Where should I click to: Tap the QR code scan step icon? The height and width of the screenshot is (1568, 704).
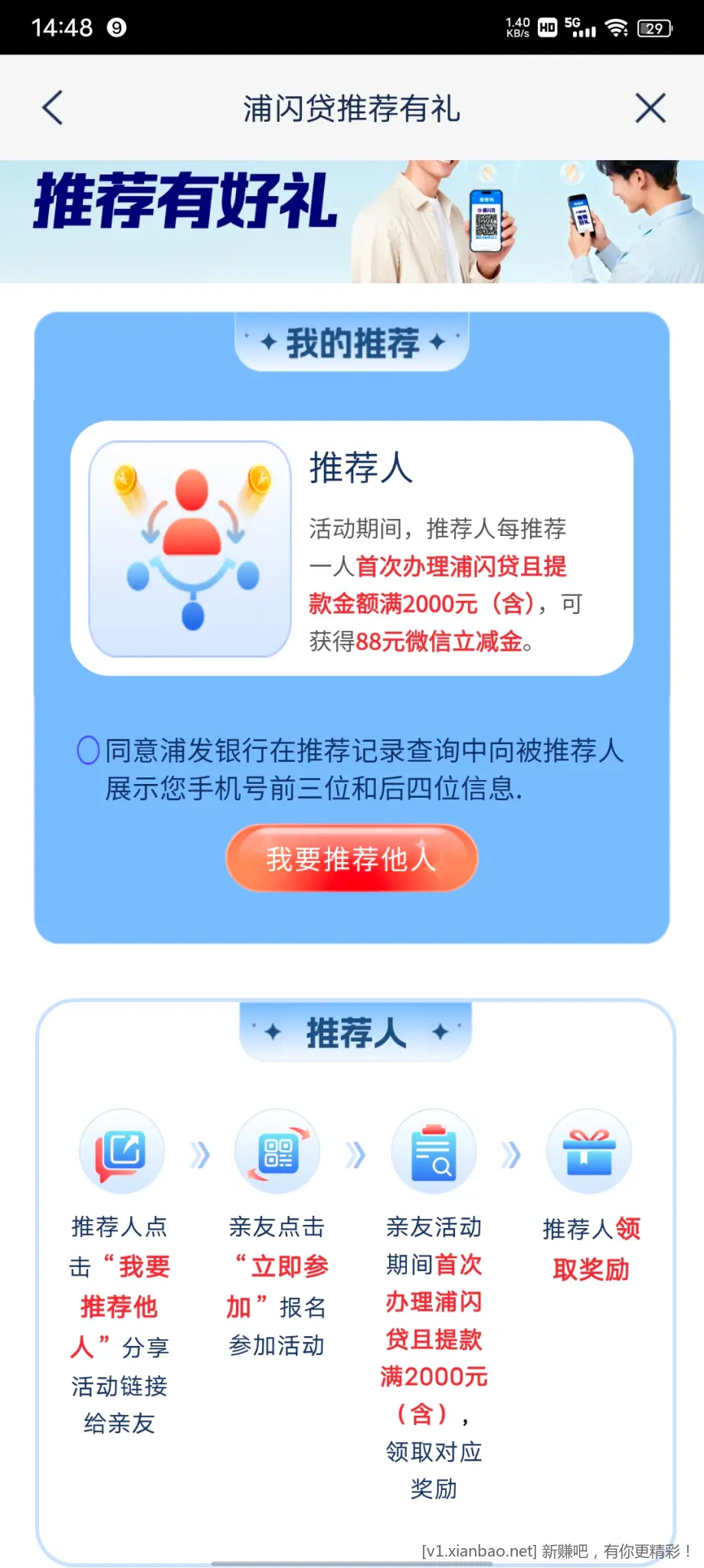pos(277,1151)
